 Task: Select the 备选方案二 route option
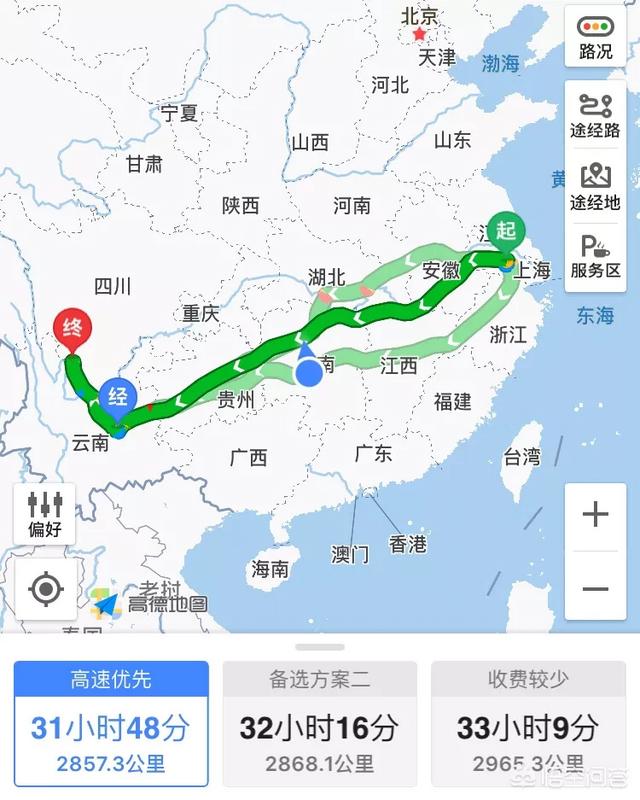coord(319,724)
